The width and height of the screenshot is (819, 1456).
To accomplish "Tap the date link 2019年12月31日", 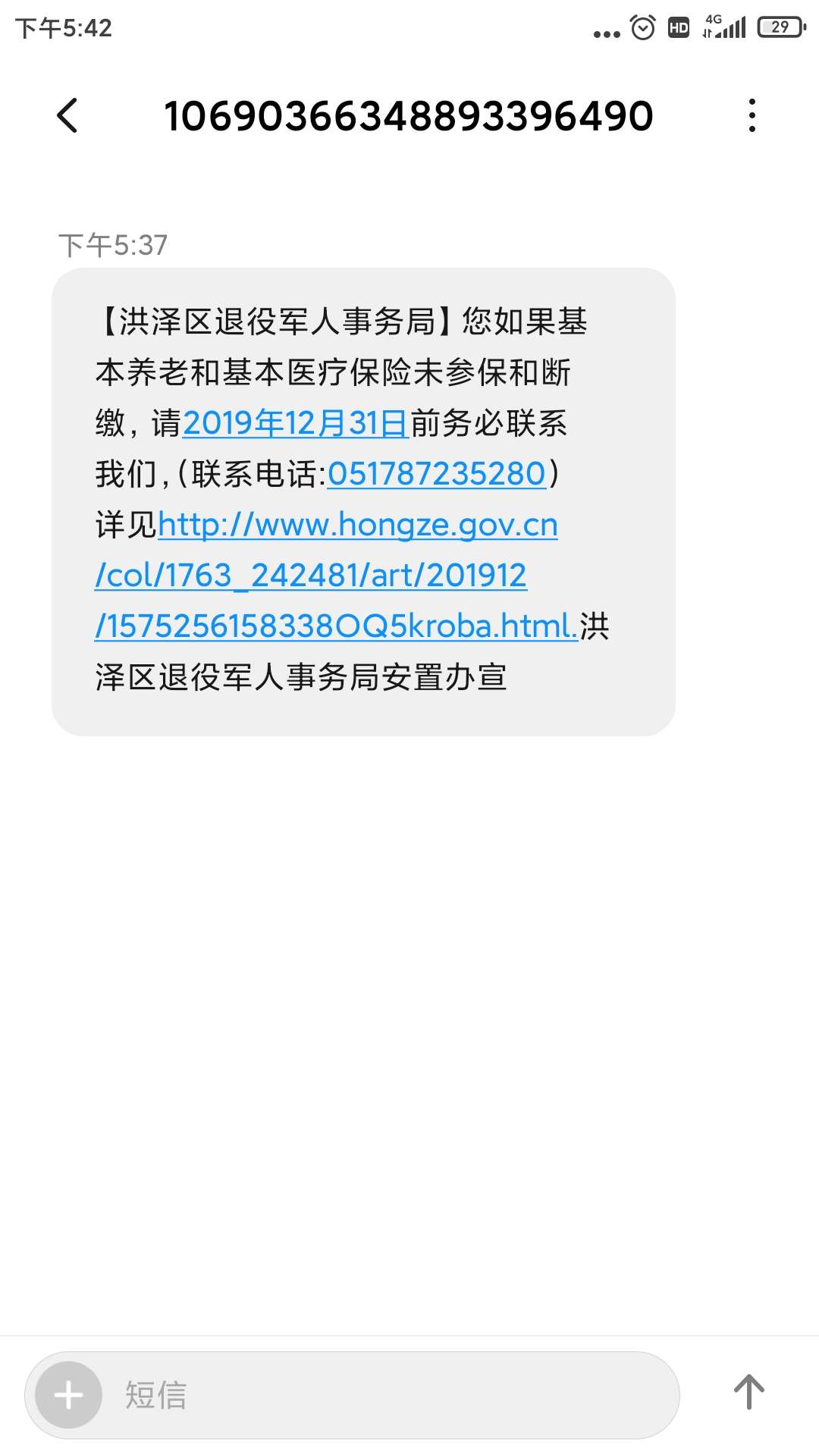I will tap(295, 423).
